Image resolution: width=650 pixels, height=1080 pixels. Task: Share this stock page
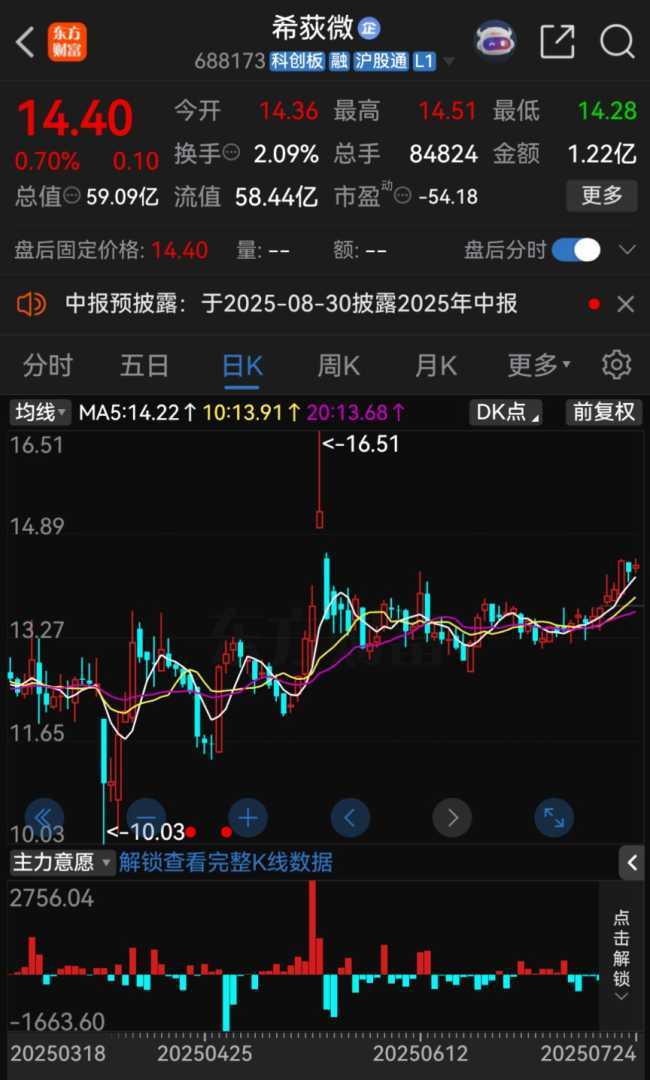click(557, 42)
